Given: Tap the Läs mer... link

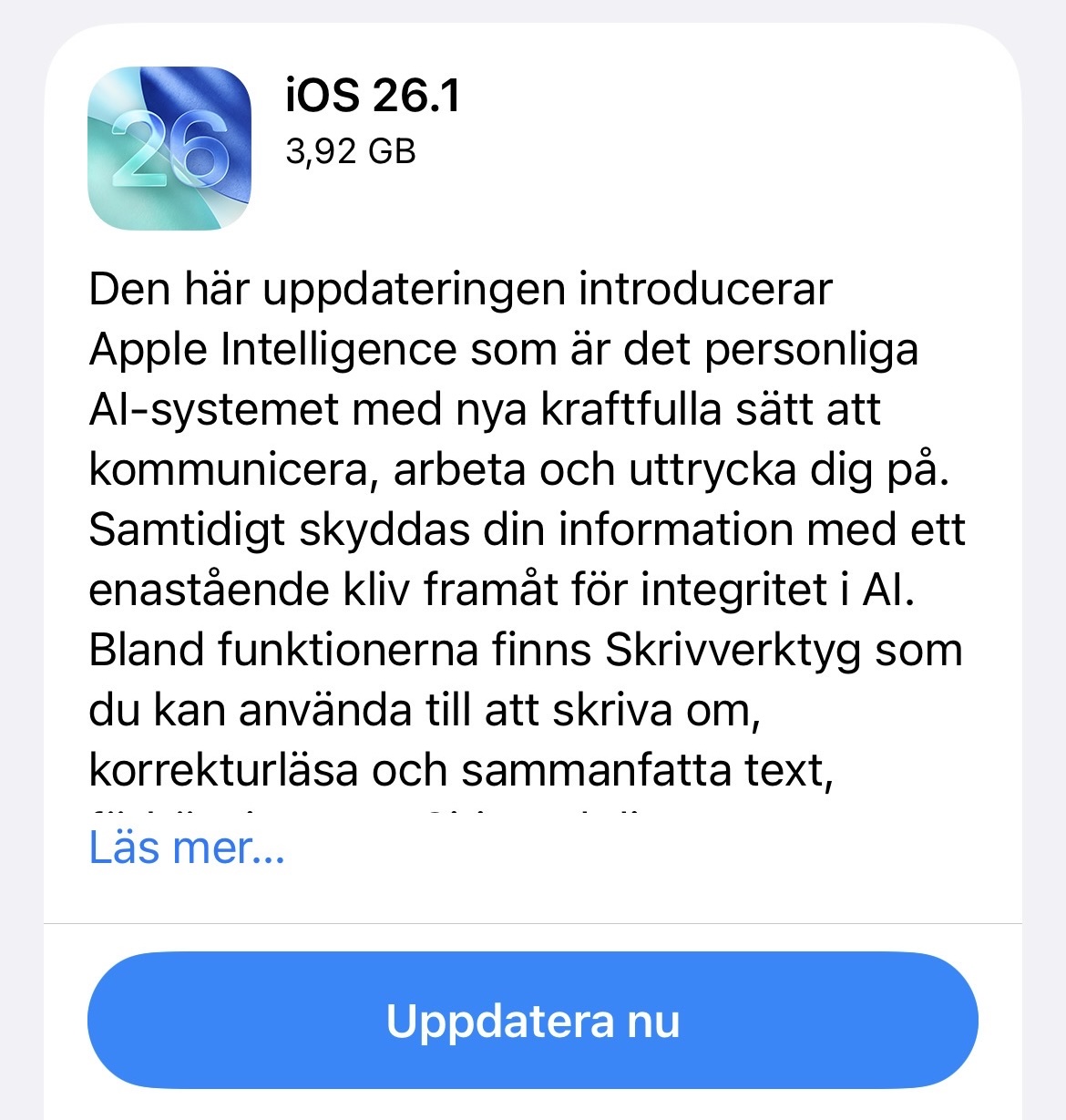Looking at the screenshot, I should (x=188, y=848).
